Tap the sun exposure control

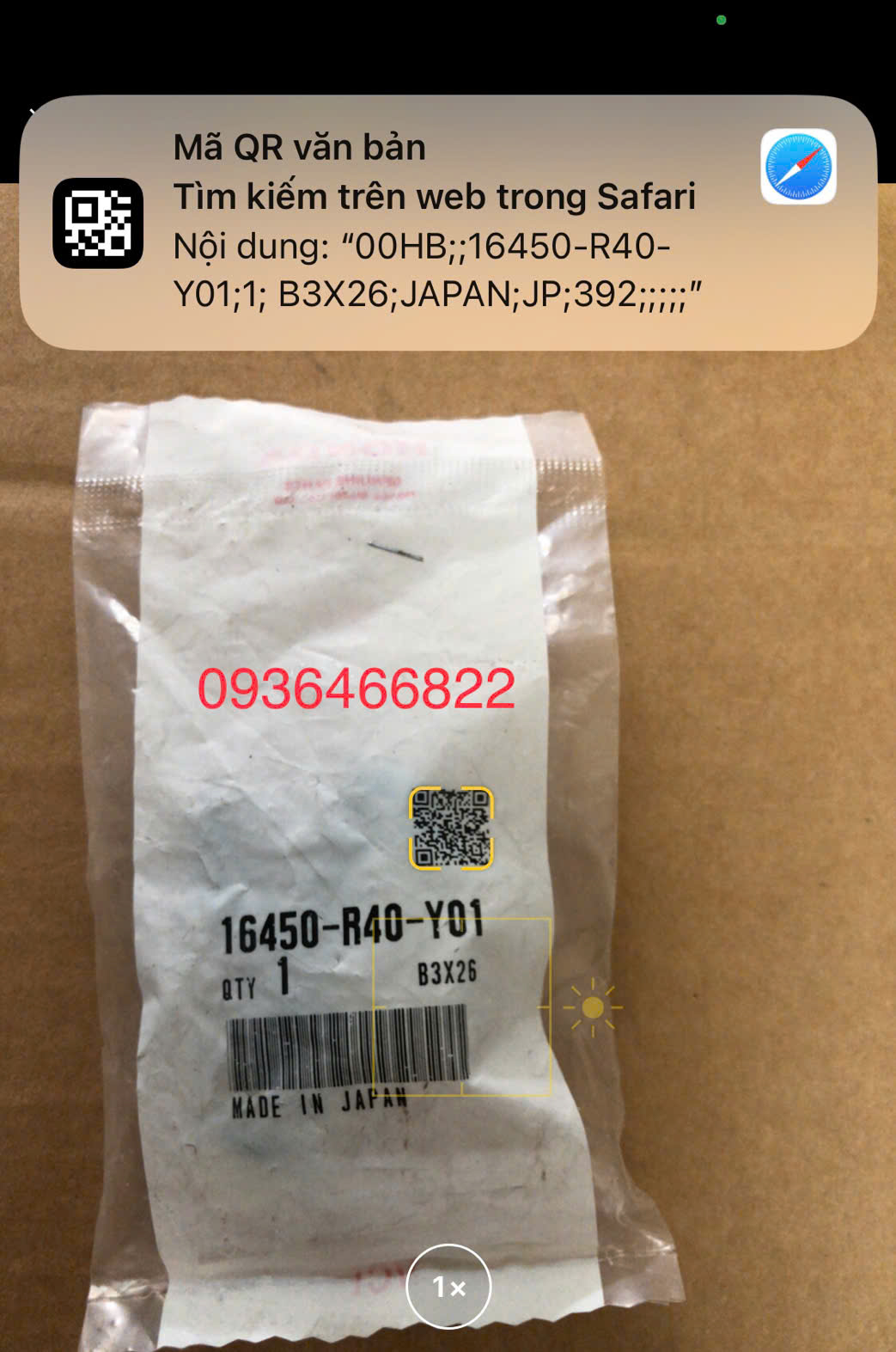coord(592,1007)
